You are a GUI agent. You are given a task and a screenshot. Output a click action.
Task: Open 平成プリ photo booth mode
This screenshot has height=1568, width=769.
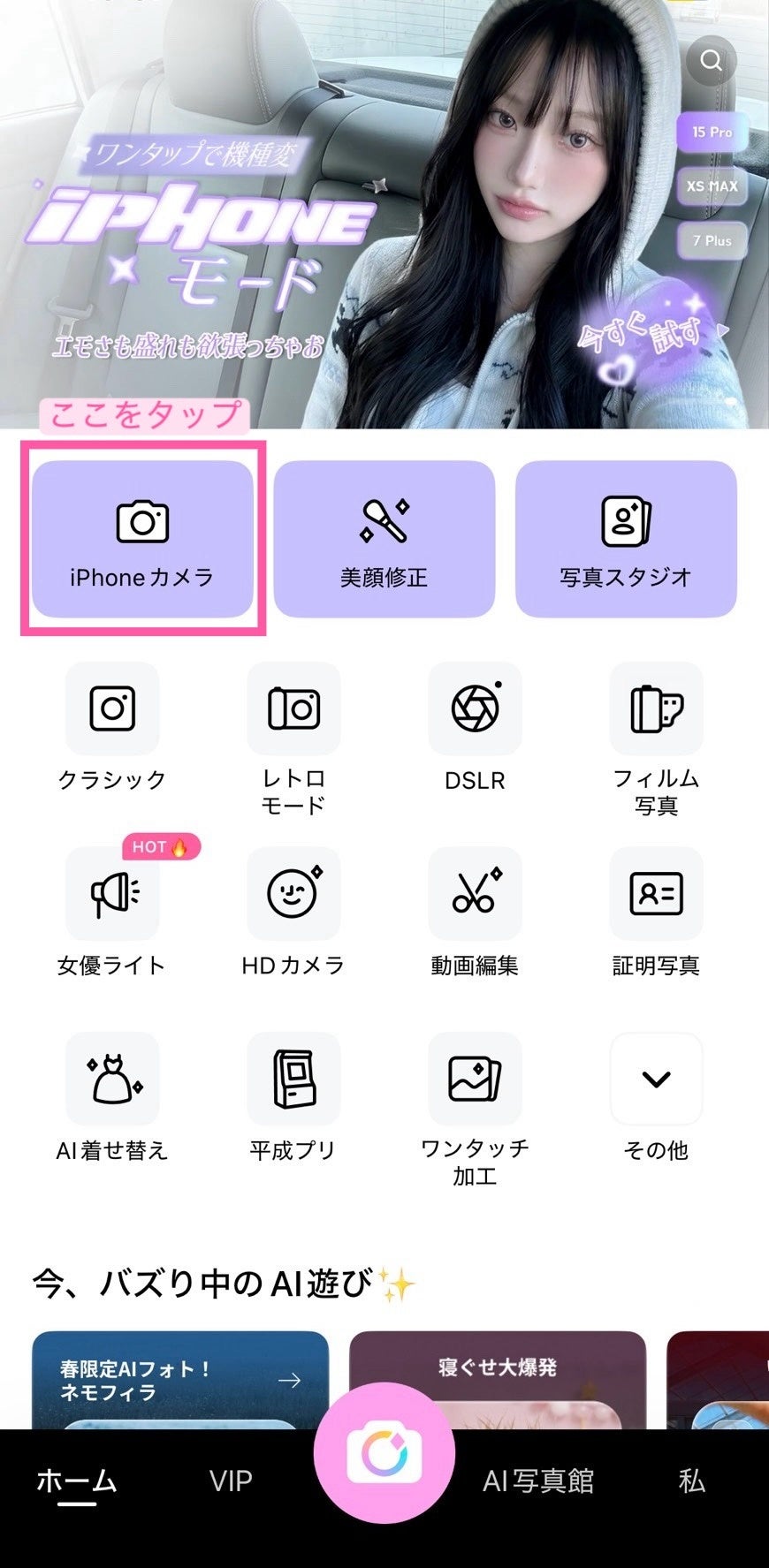(x=293, y=1079)
